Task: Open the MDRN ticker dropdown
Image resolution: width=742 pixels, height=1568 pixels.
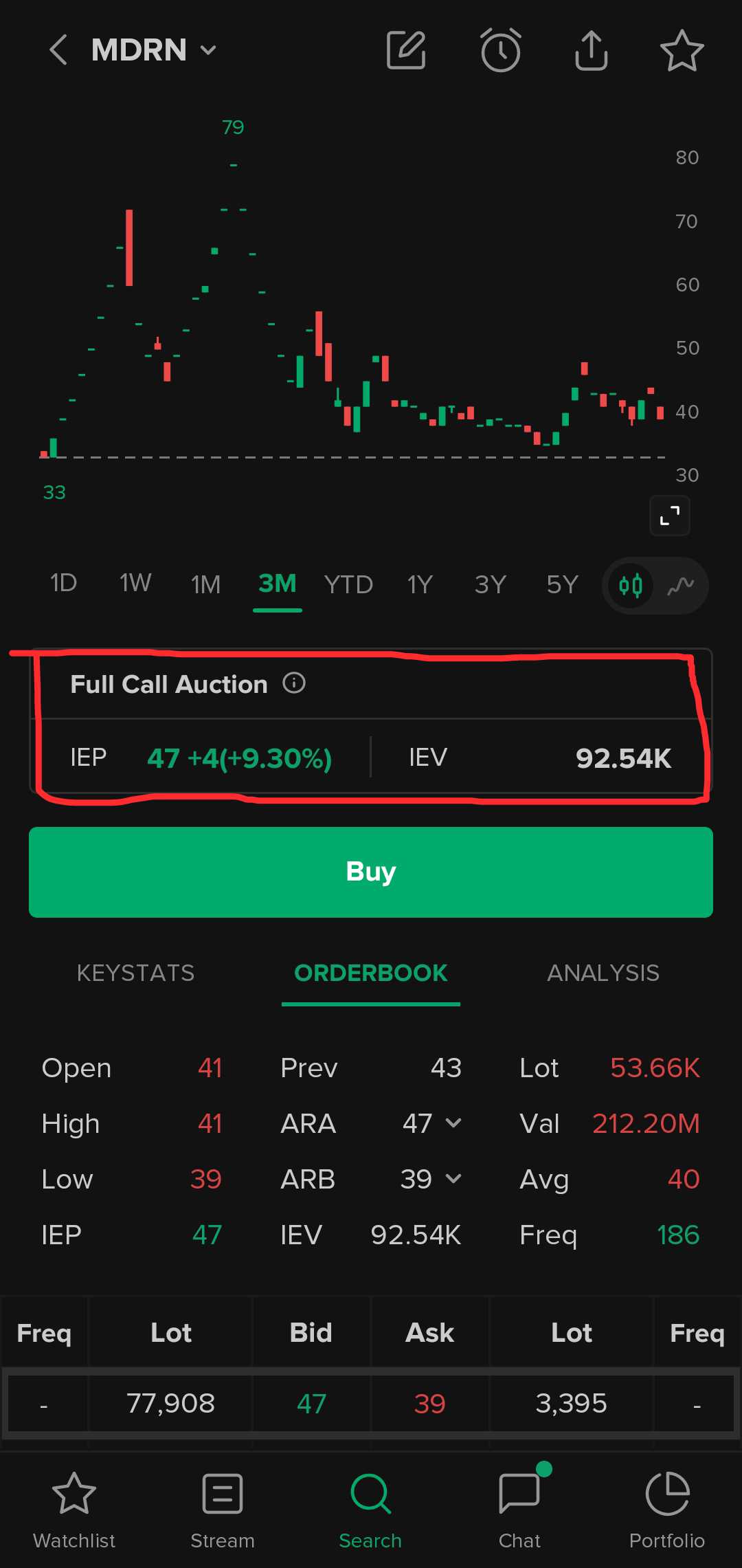Action: click(207, 50)
